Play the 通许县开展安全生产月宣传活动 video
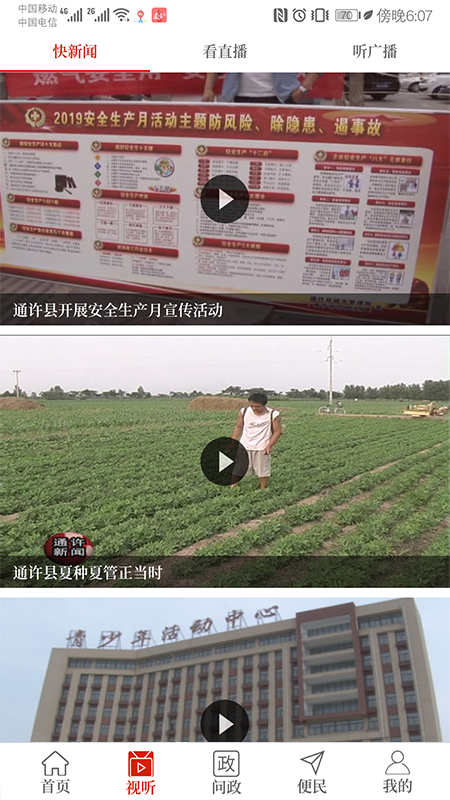 point(224,199)
